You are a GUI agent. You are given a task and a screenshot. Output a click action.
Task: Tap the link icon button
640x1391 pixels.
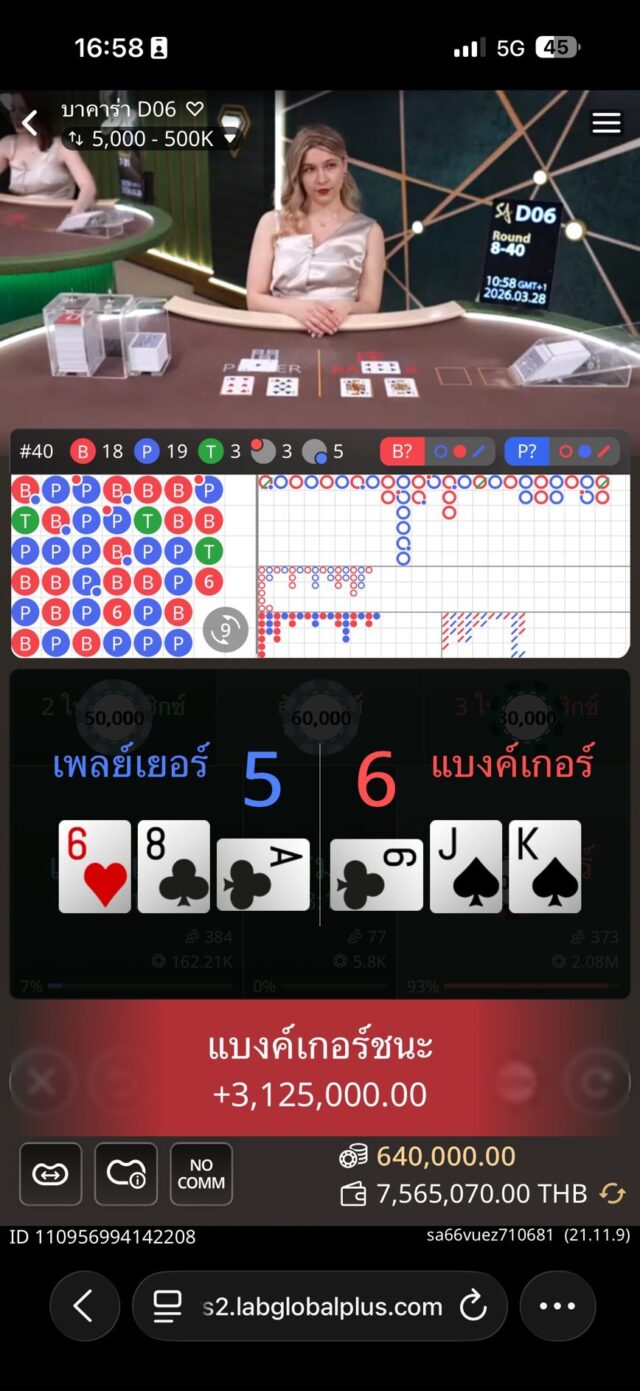pos(50,1174)
